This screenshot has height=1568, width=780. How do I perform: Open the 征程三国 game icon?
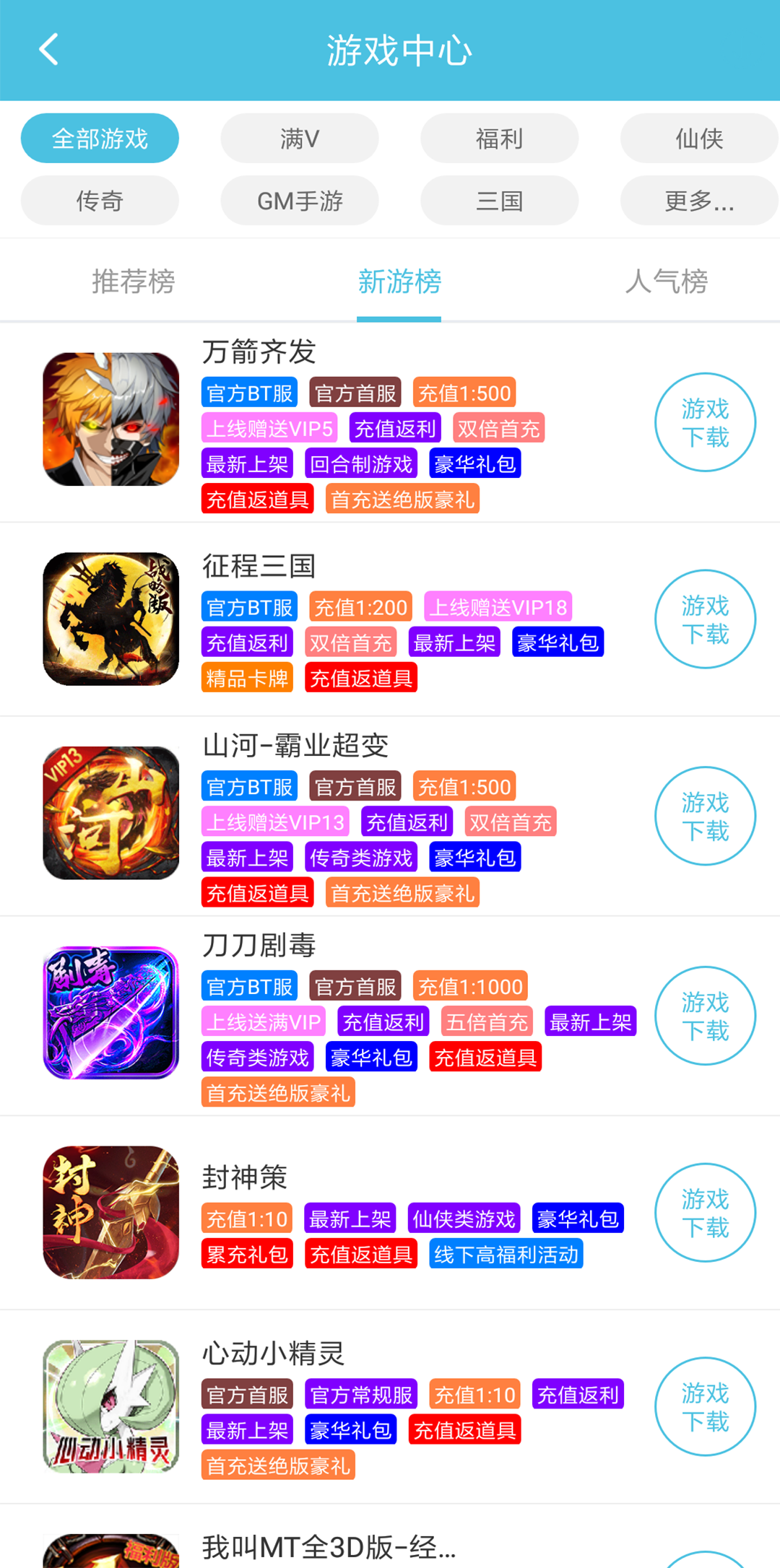coord(110,619)
